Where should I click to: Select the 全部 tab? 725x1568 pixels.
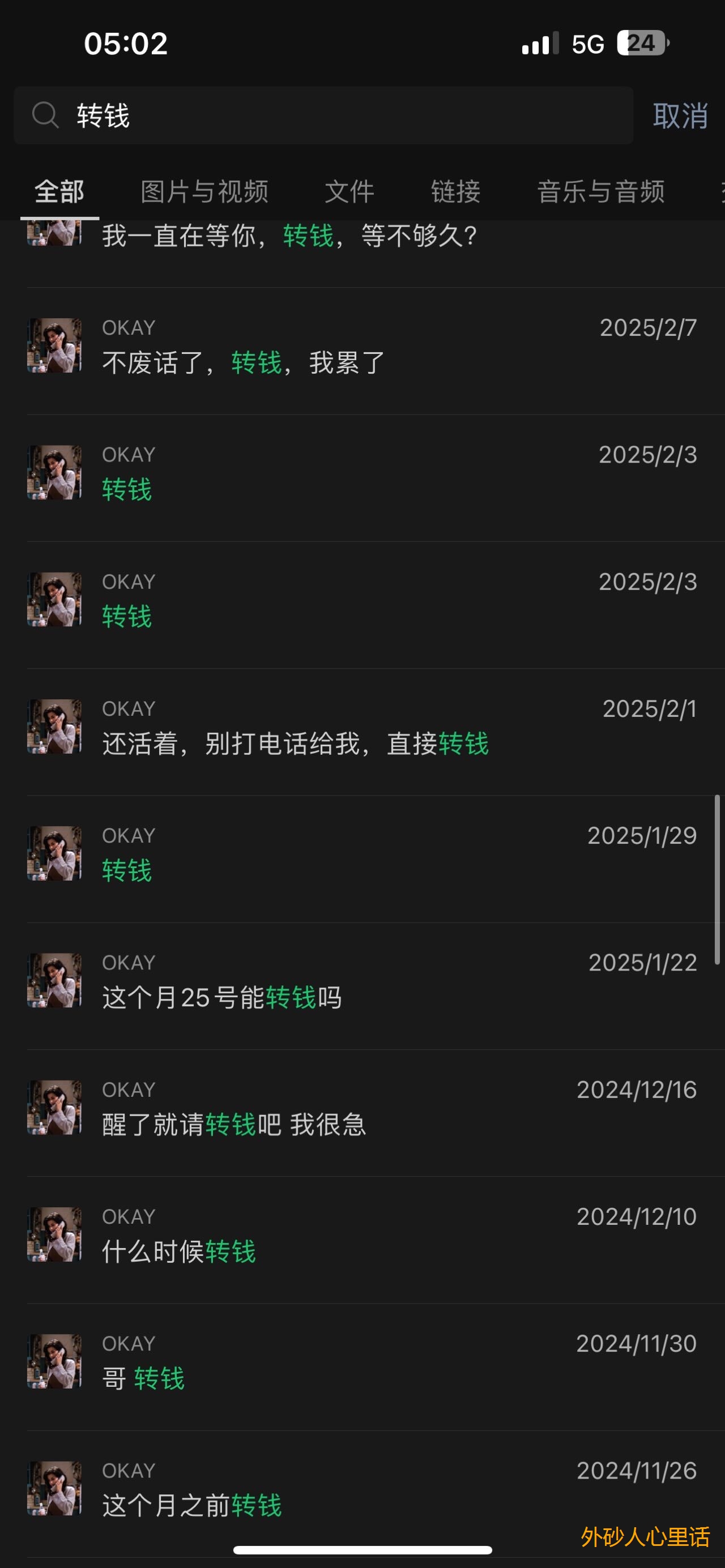(59, 192)
